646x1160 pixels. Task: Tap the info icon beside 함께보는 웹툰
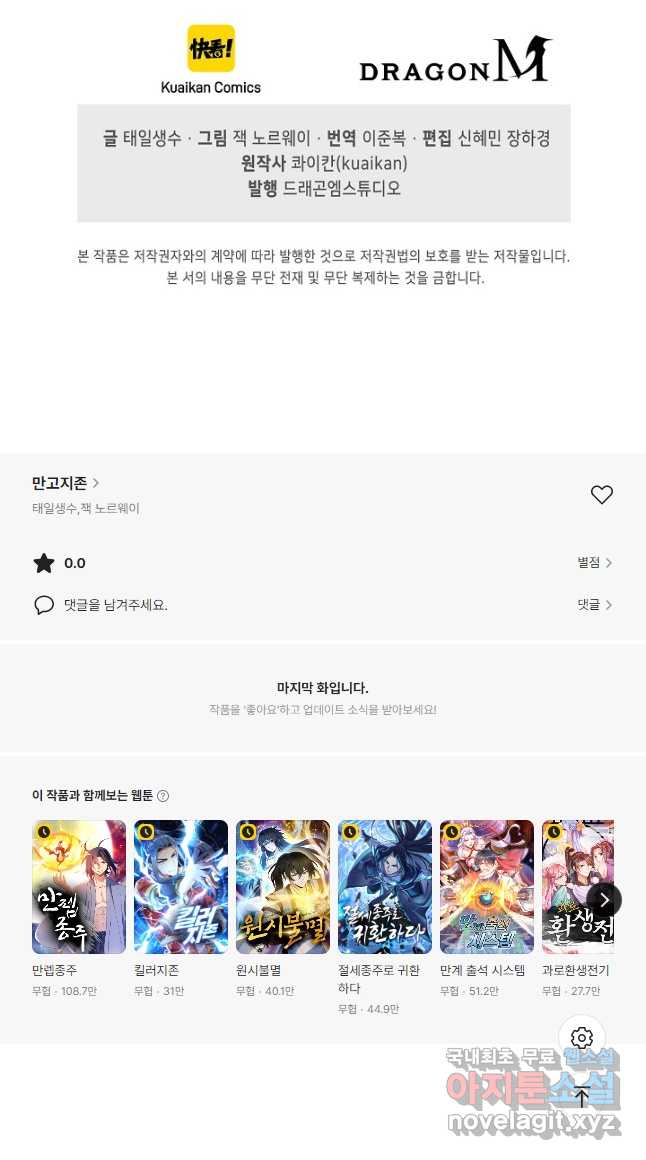pos(163,796)
